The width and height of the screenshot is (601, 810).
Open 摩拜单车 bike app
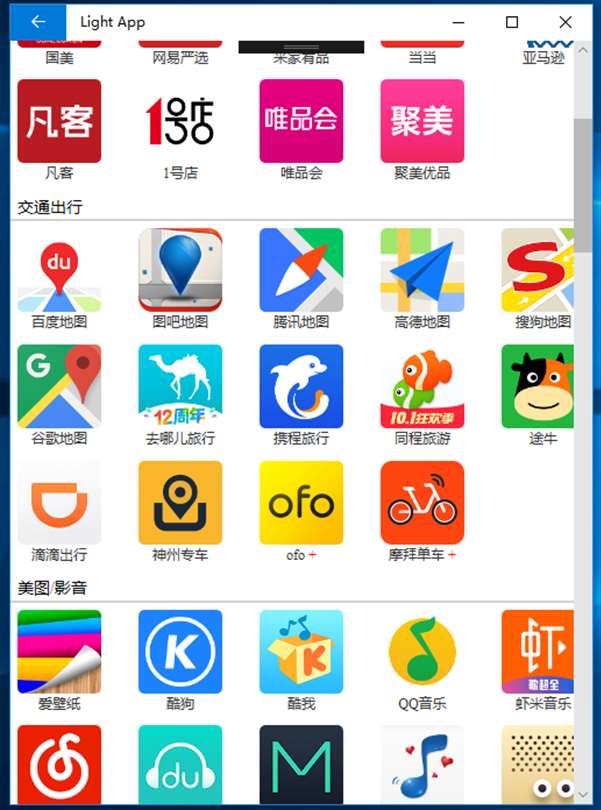(422, 502)
